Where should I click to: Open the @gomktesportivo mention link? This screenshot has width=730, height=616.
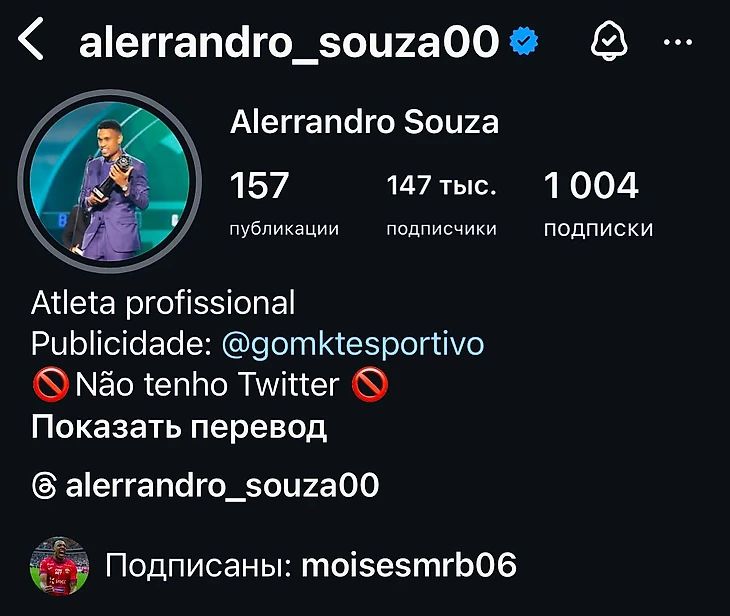(351, 344)
